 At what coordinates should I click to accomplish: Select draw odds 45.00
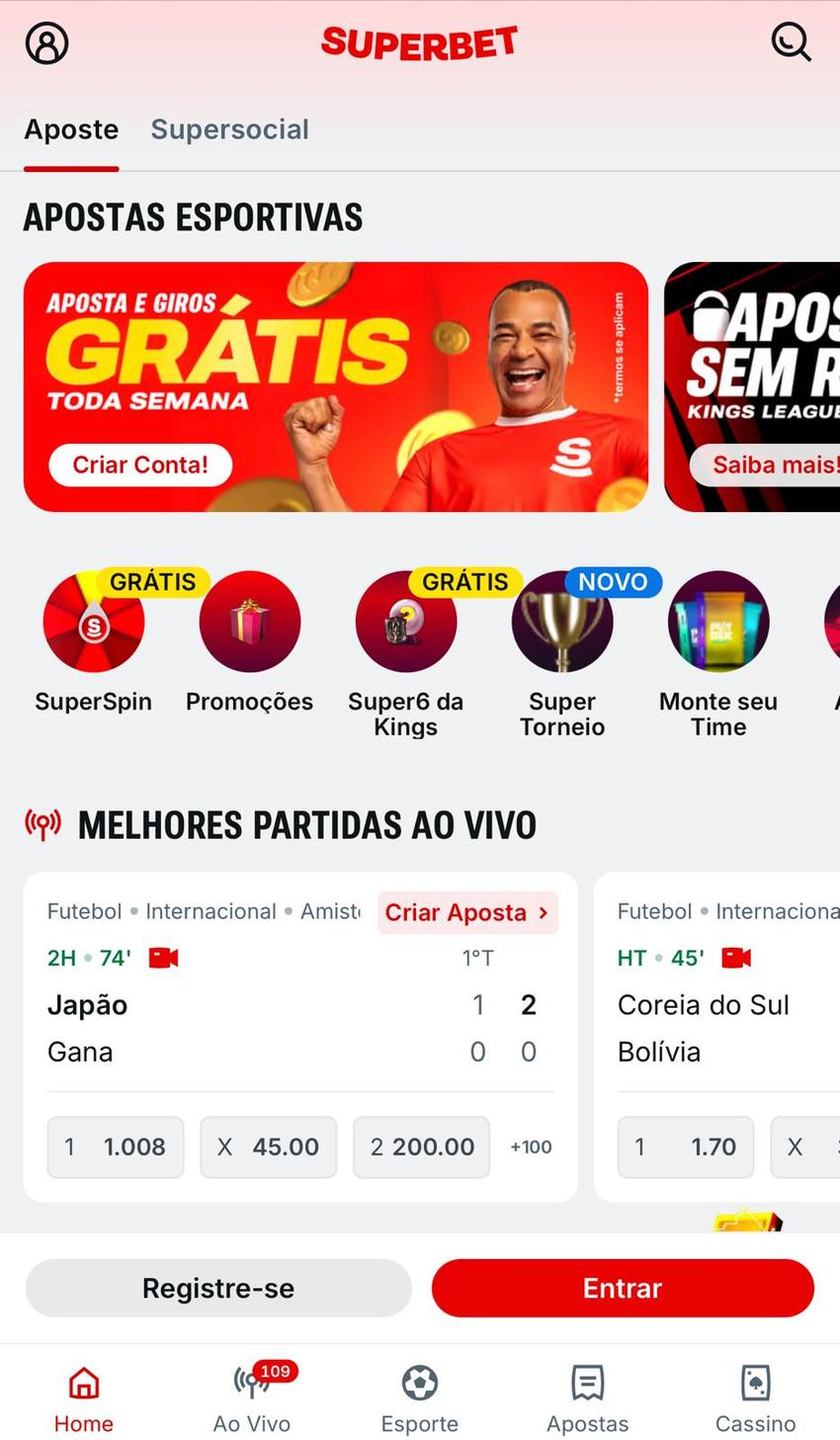tap(268, 1146)
